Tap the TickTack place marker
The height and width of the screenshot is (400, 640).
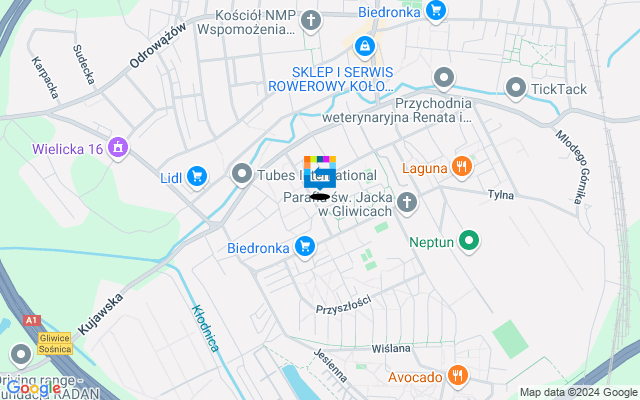coord(516,88)
